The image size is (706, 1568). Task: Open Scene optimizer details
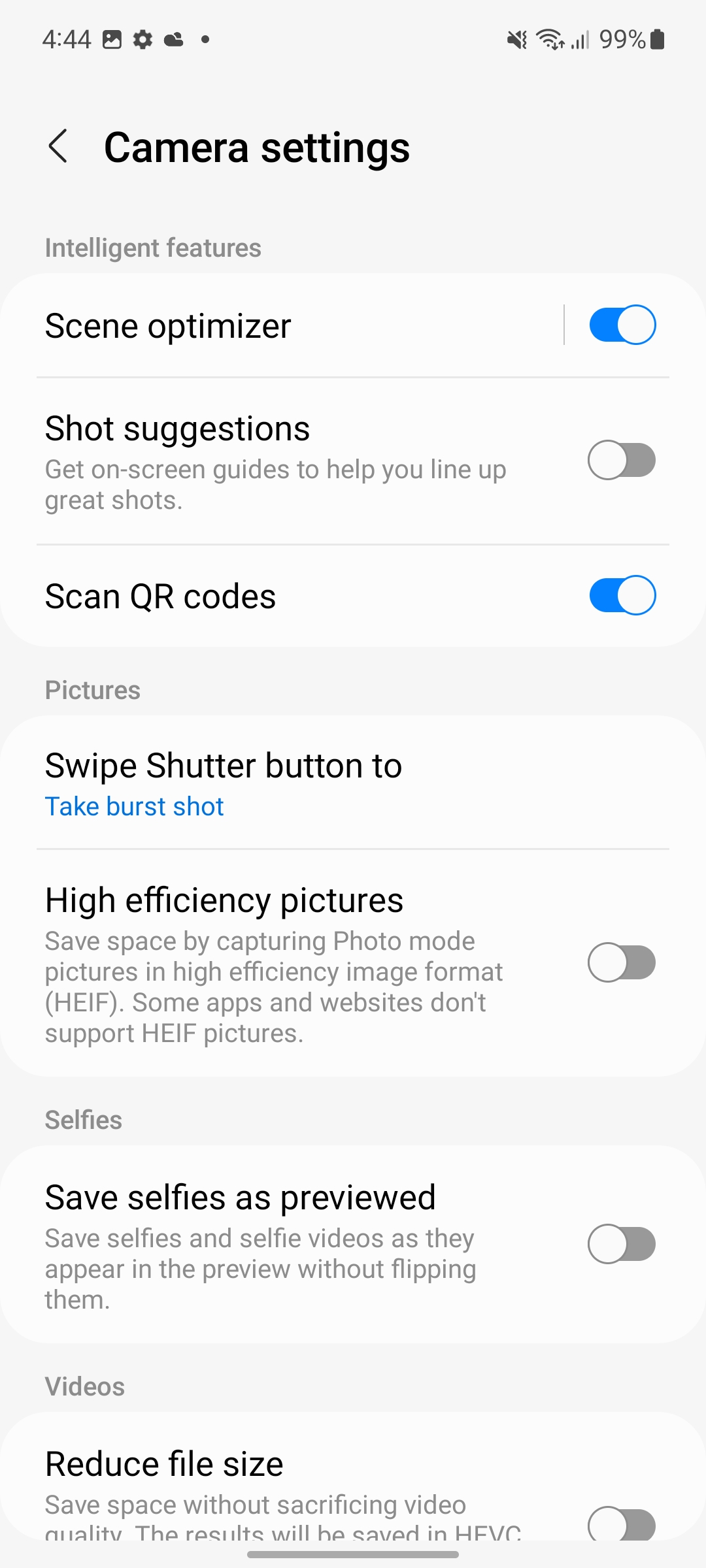281,325
